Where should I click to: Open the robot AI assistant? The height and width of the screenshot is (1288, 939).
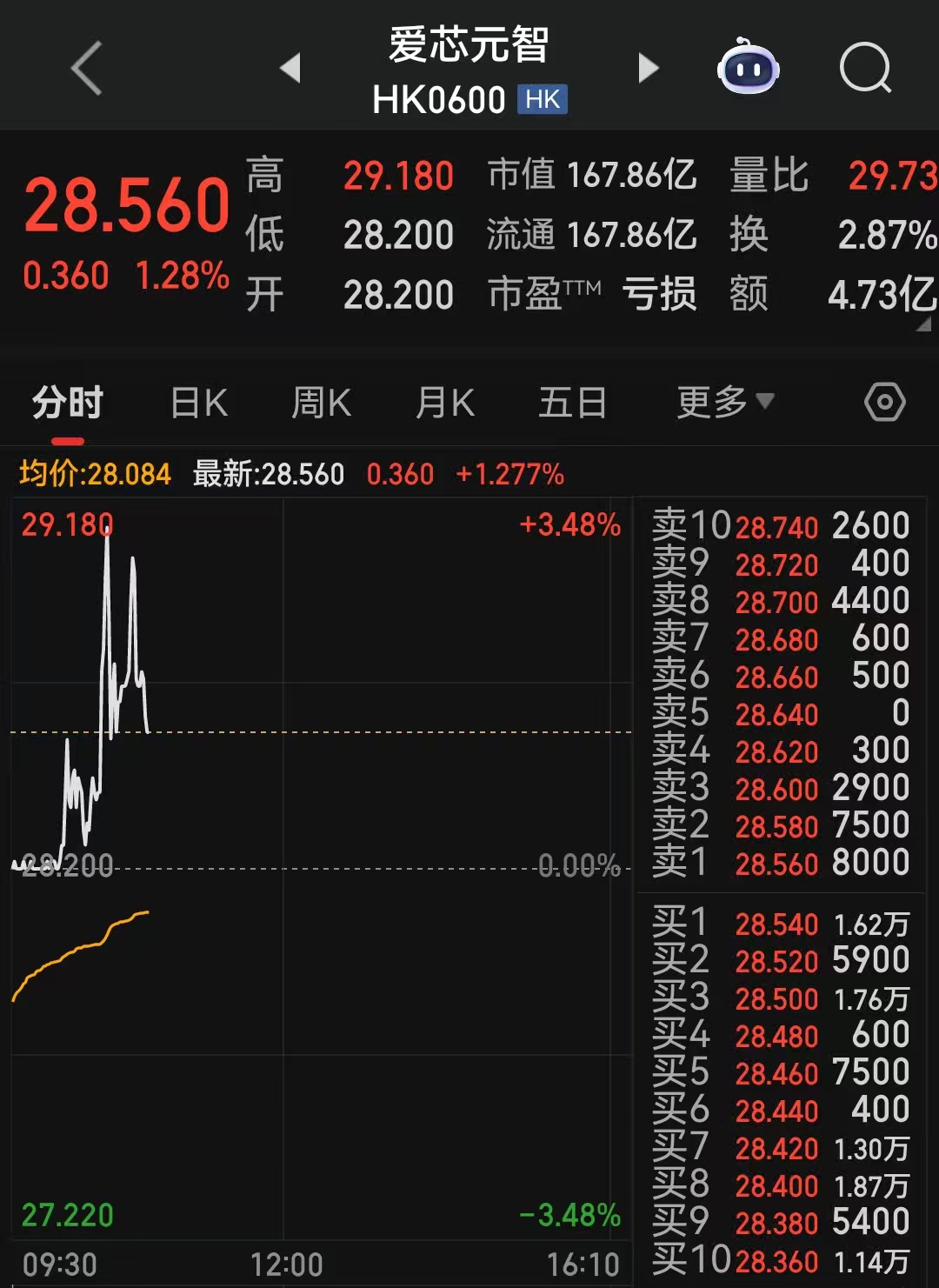748,68
